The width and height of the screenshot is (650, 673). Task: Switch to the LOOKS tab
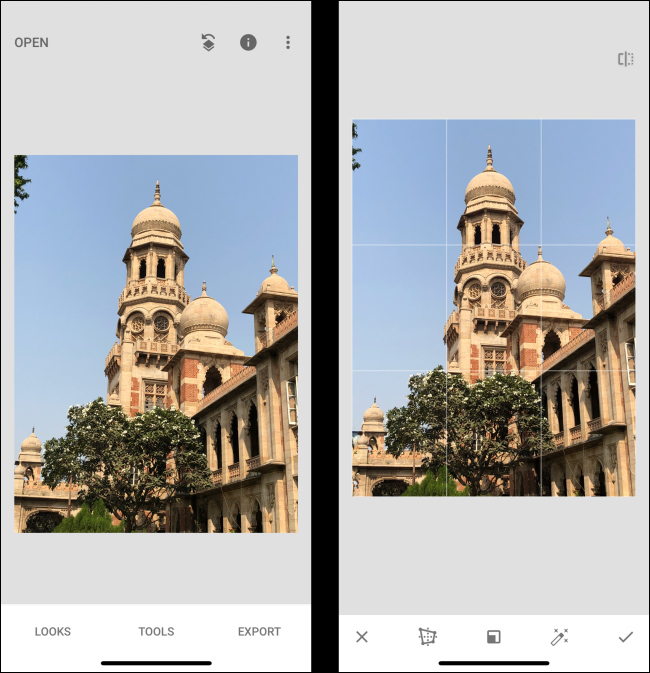tap(53, 631)
